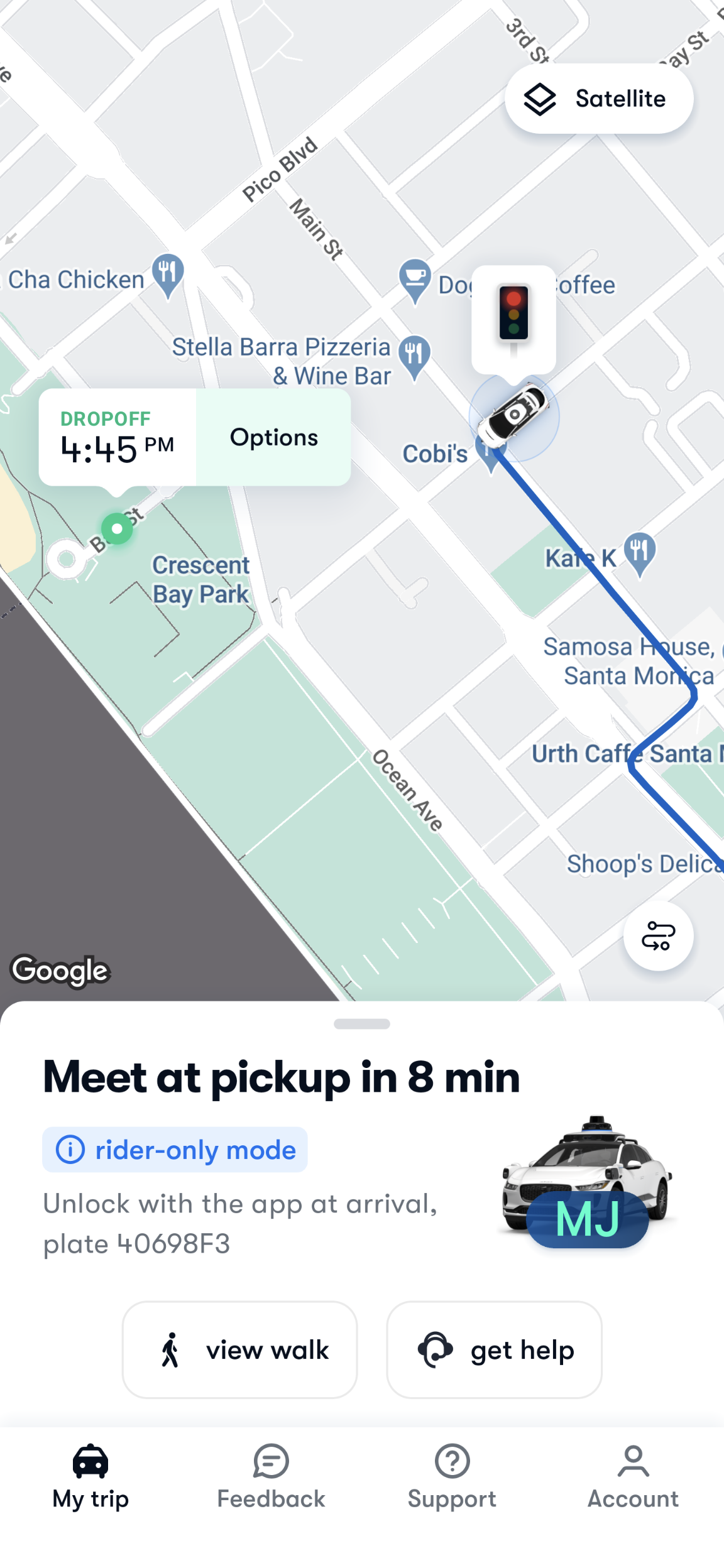
Task: Tap the get help button
Action: pos(494,1350)
